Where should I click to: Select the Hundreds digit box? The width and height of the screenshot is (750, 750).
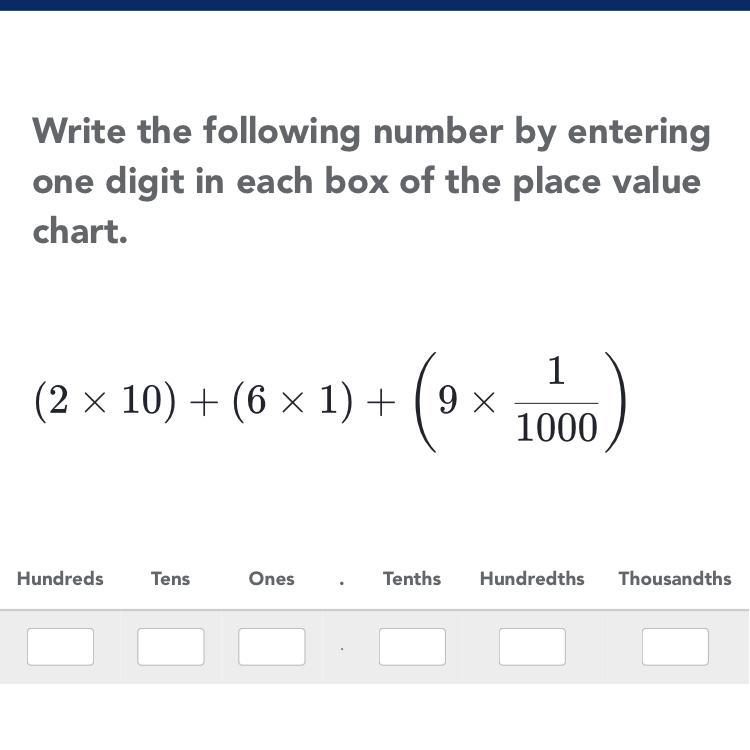pos(60,646)
